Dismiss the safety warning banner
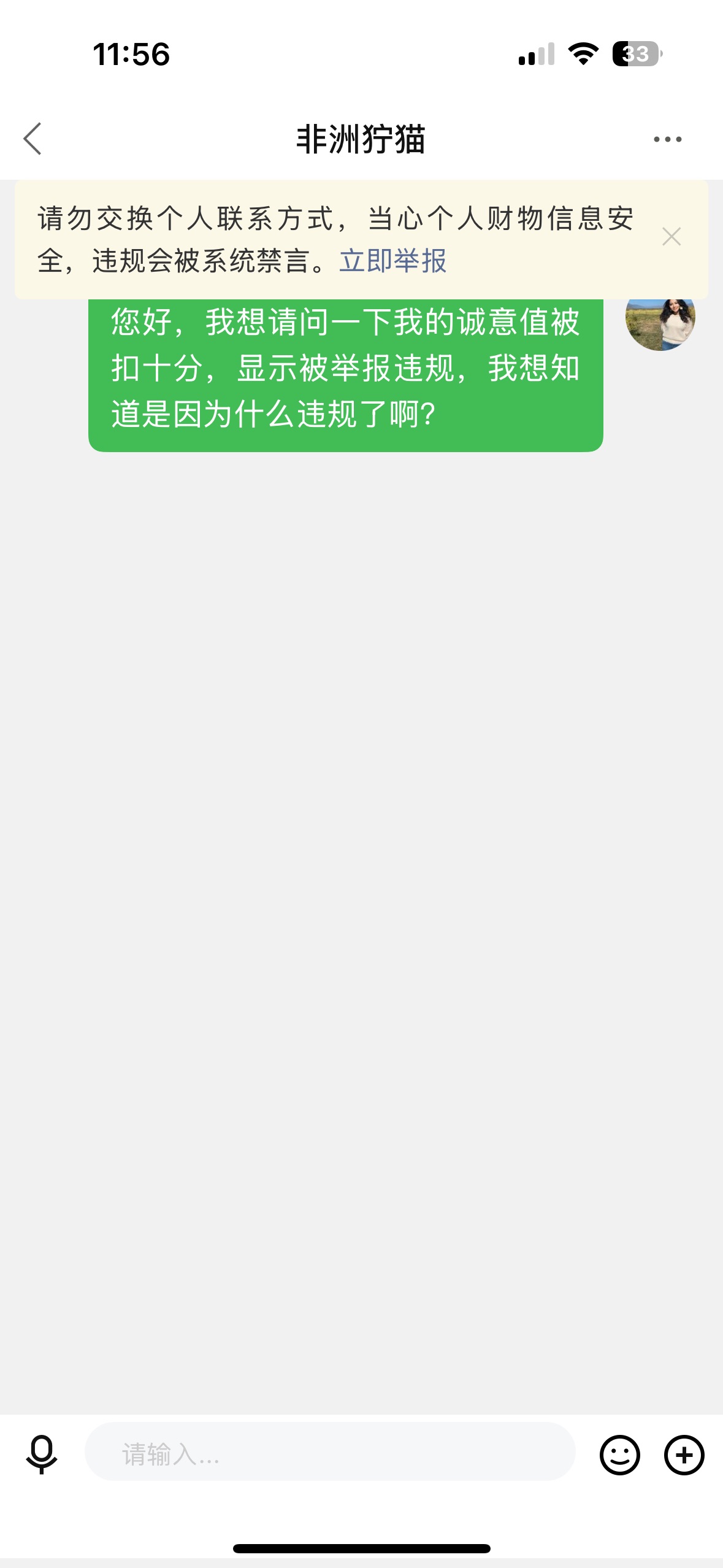 coord(671,237)
